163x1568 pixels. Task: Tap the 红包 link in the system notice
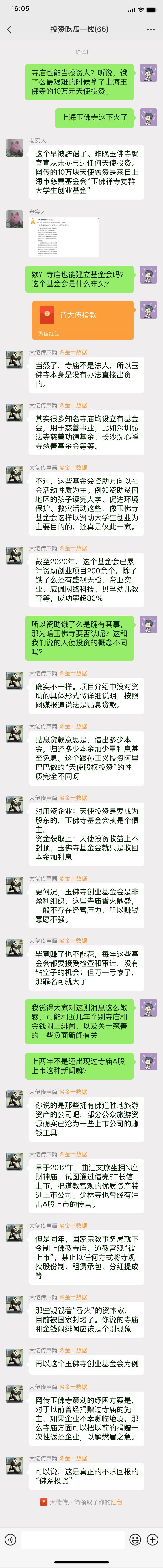click(116, 1514)
